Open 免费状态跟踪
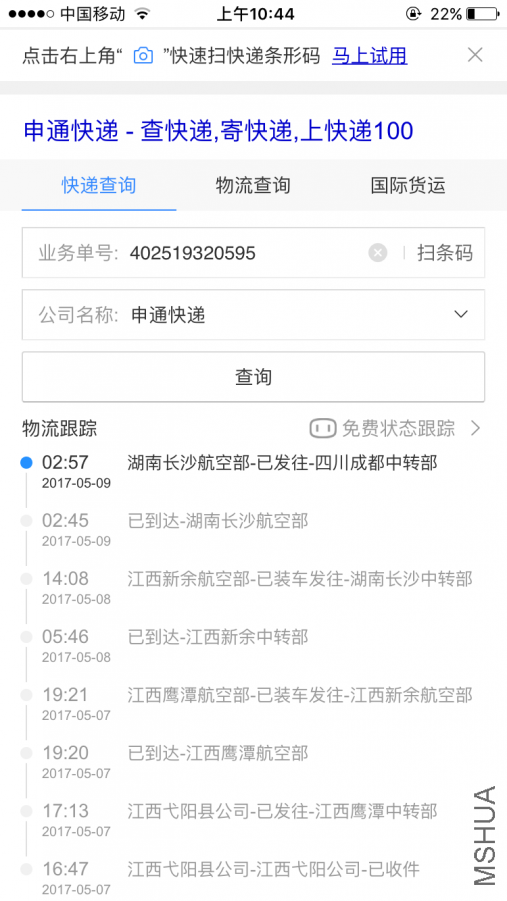507x901 pixels. coord(395,428)
